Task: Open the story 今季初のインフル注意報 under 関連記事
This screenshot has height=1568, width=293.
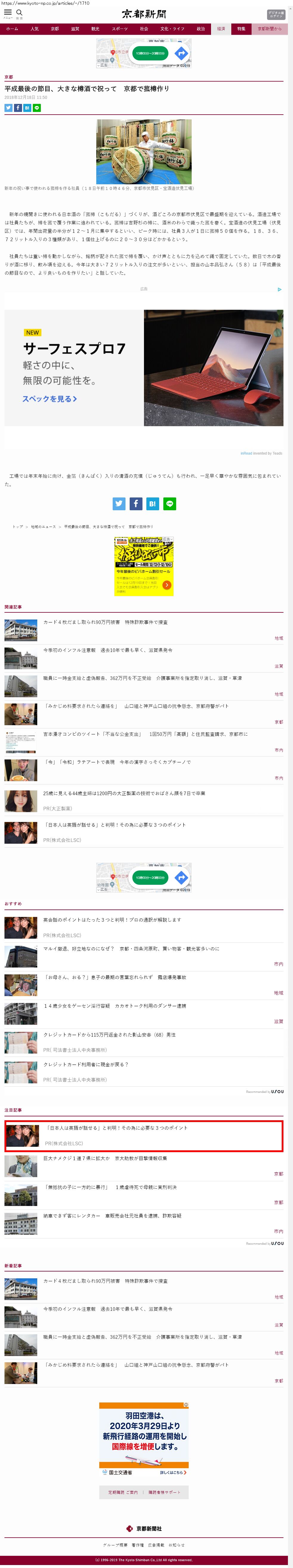Action: tap(107, 650)
